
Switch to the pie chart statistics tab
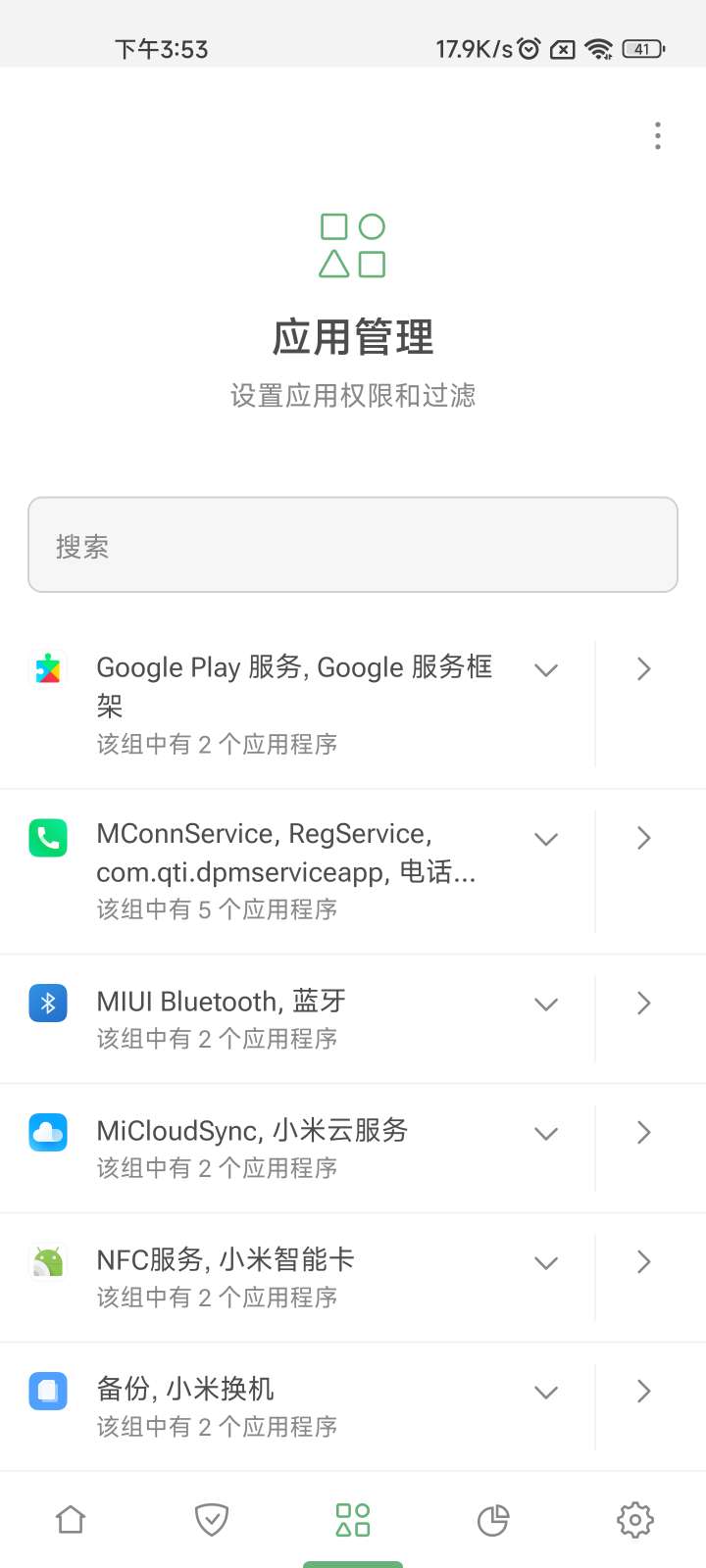[x=493, y=1520]
